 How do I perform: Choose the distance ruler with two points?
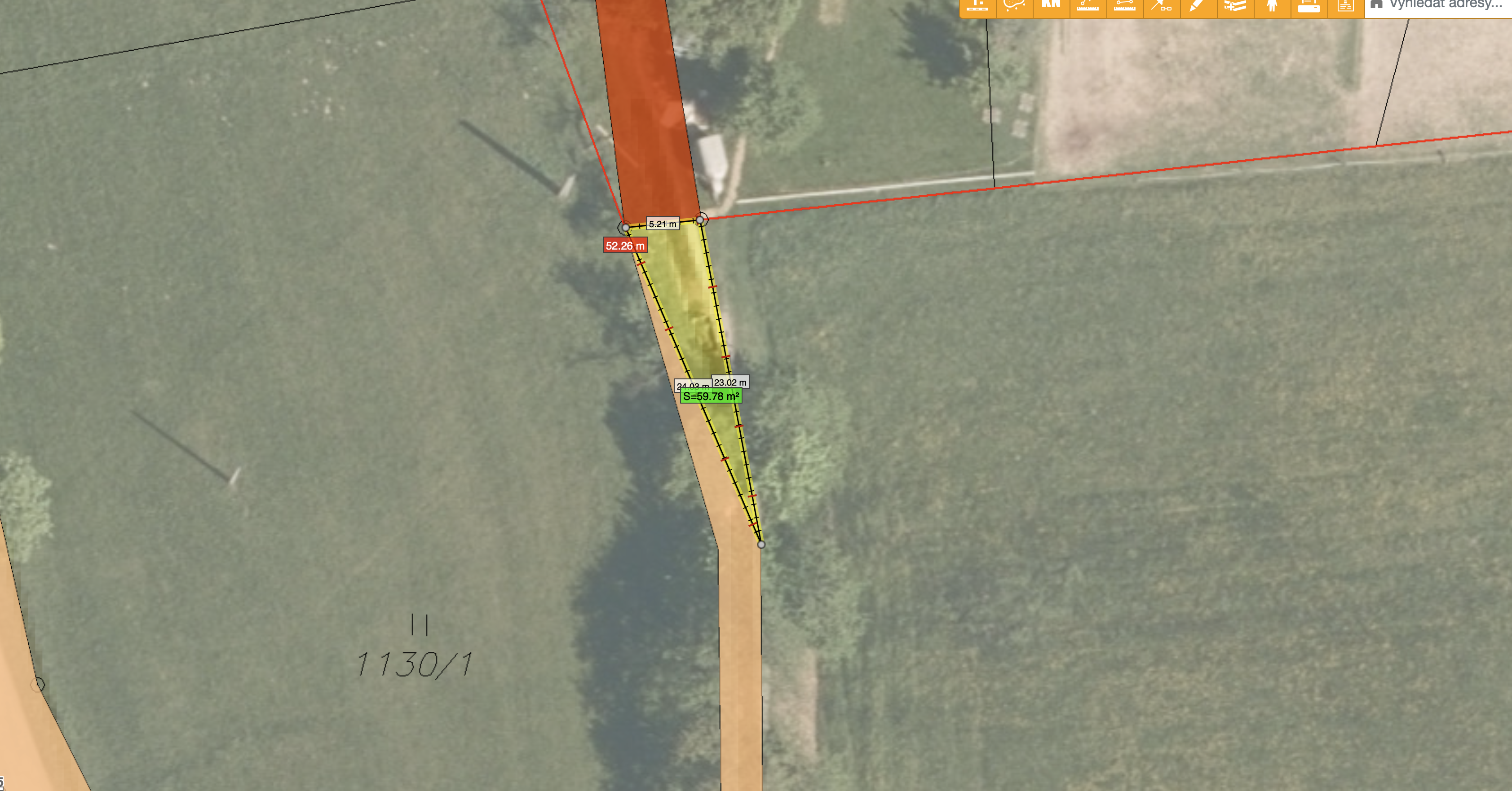coord(1124,6)
